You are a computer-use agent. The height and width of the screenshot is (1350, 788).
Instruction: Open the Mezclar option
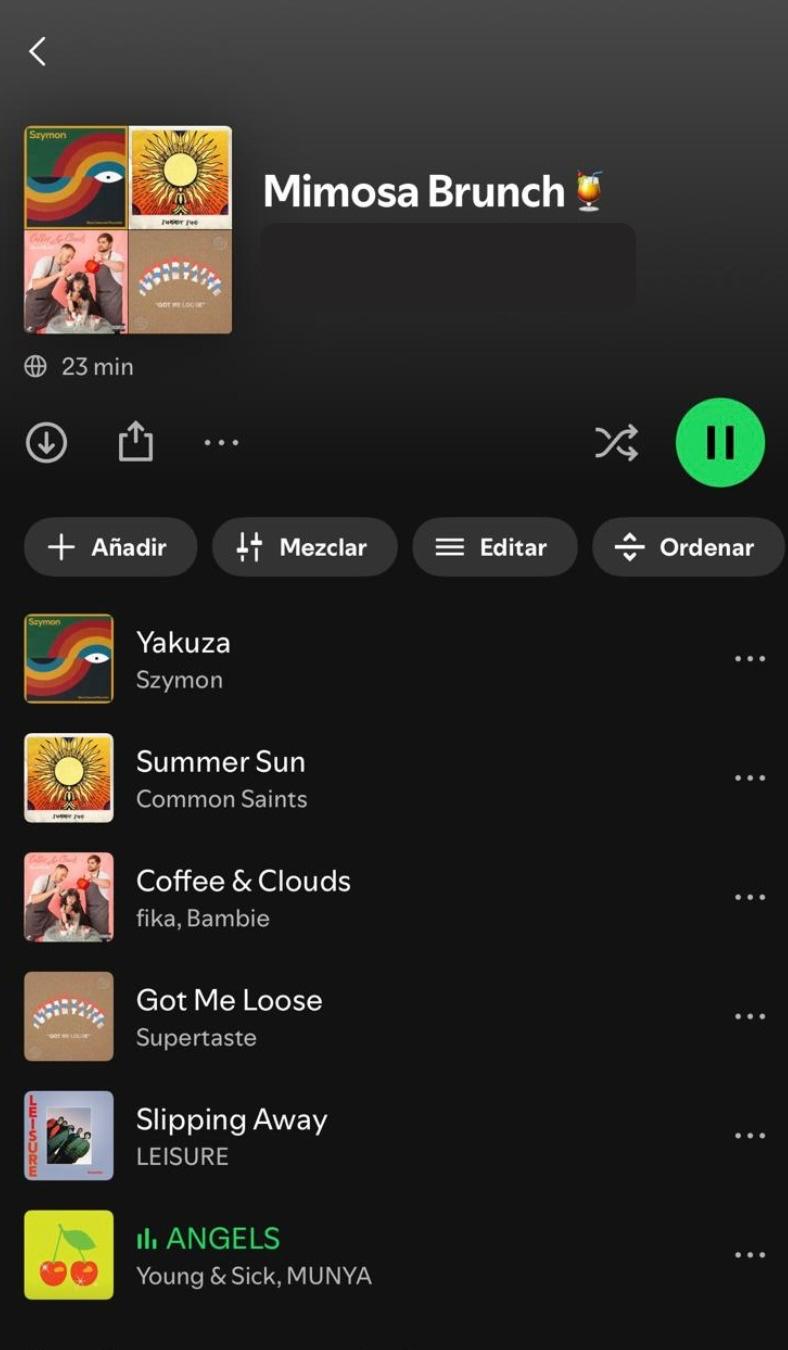(304, 547)
